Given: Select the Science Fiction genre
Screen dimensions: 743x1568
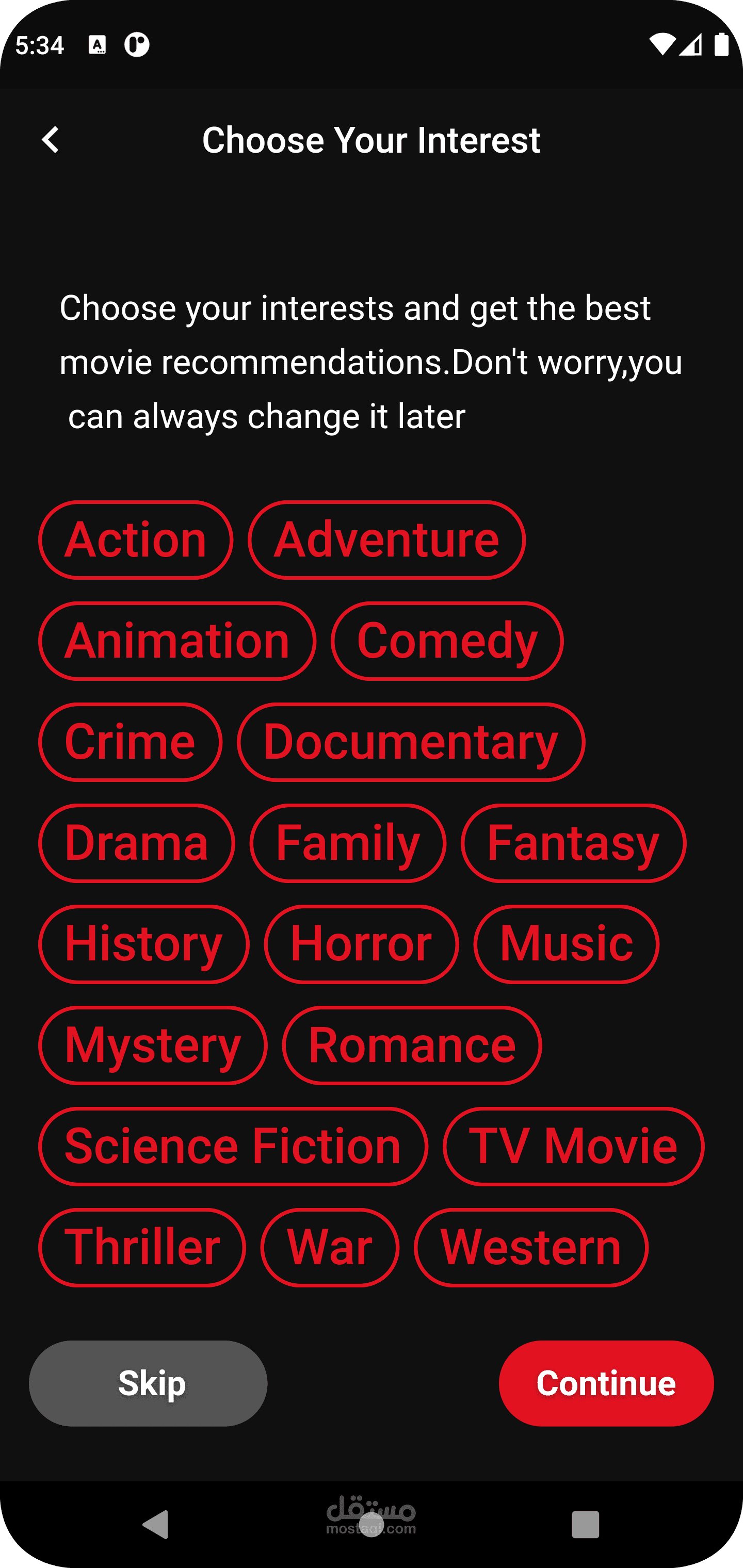Looking at the screenshot, I should [x=233, y=1146].
